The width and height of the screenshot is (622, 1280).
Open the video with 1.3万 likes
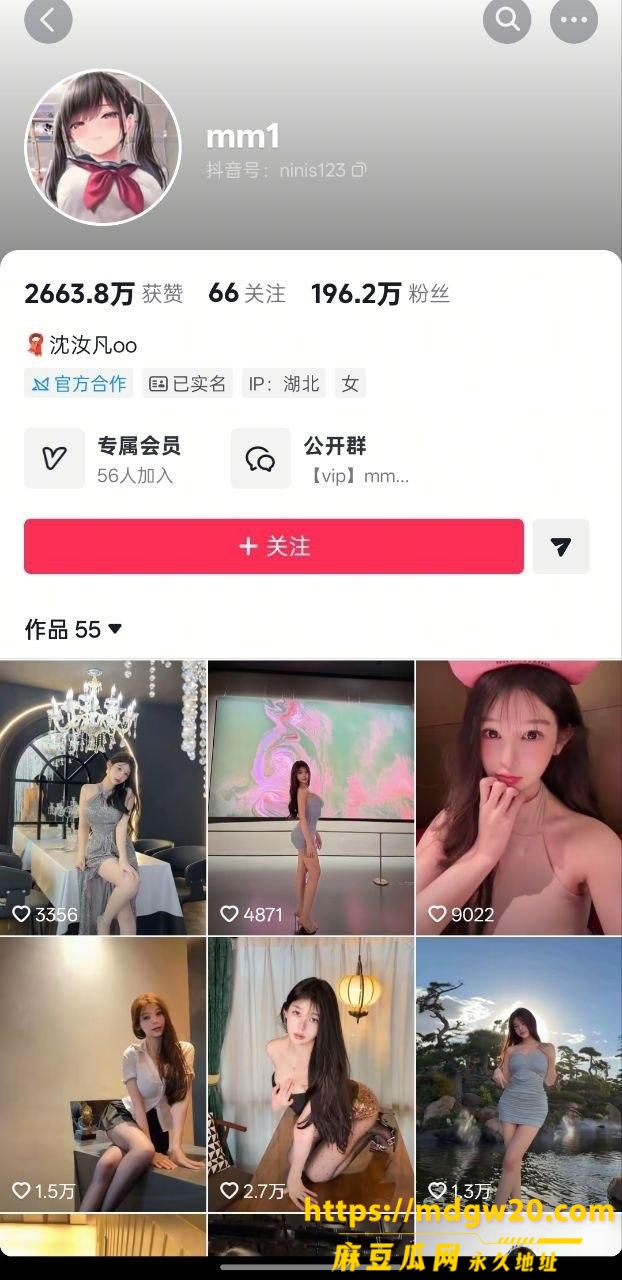tap(519, 1074)
